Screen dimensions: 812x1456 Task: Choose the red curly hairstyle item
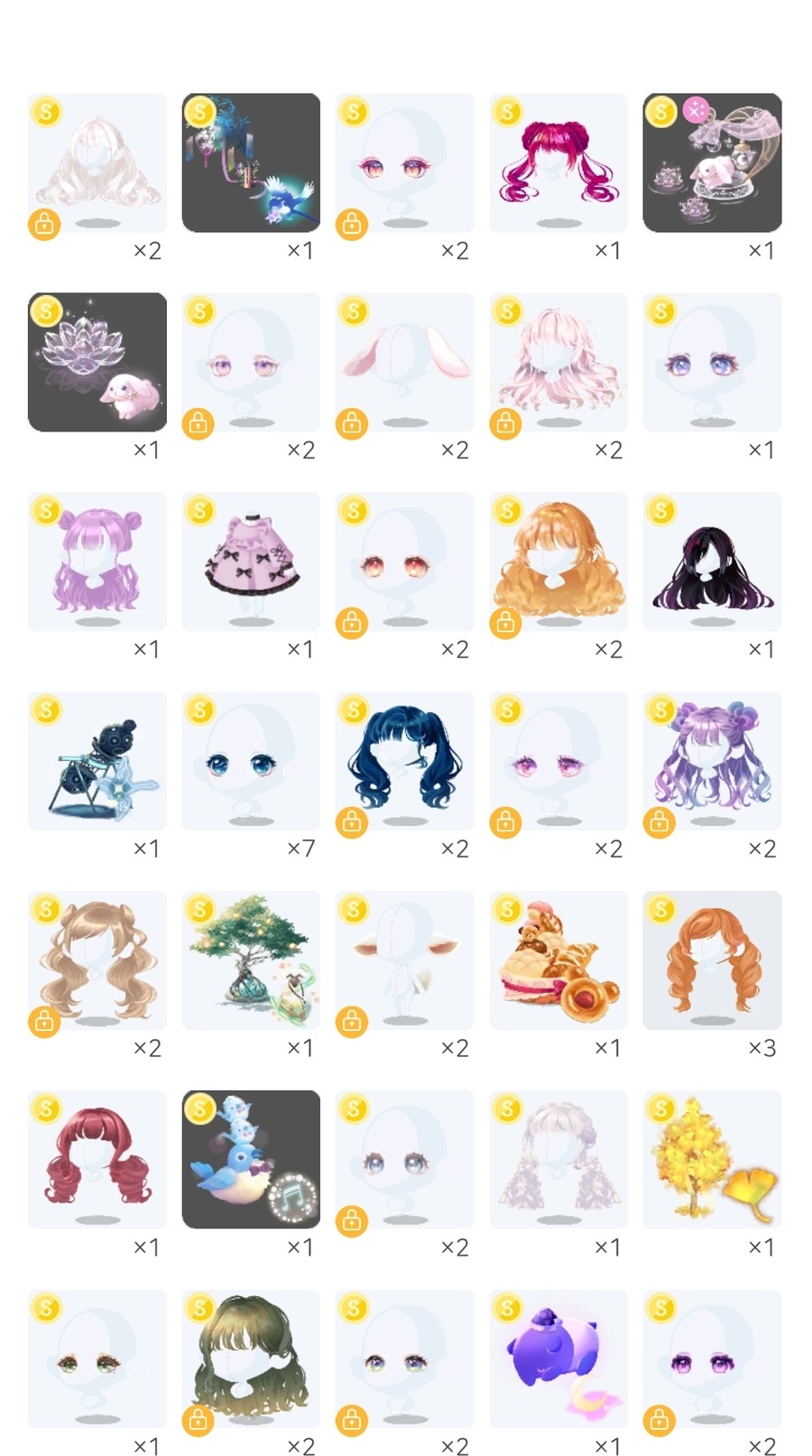click(97, 1160)
